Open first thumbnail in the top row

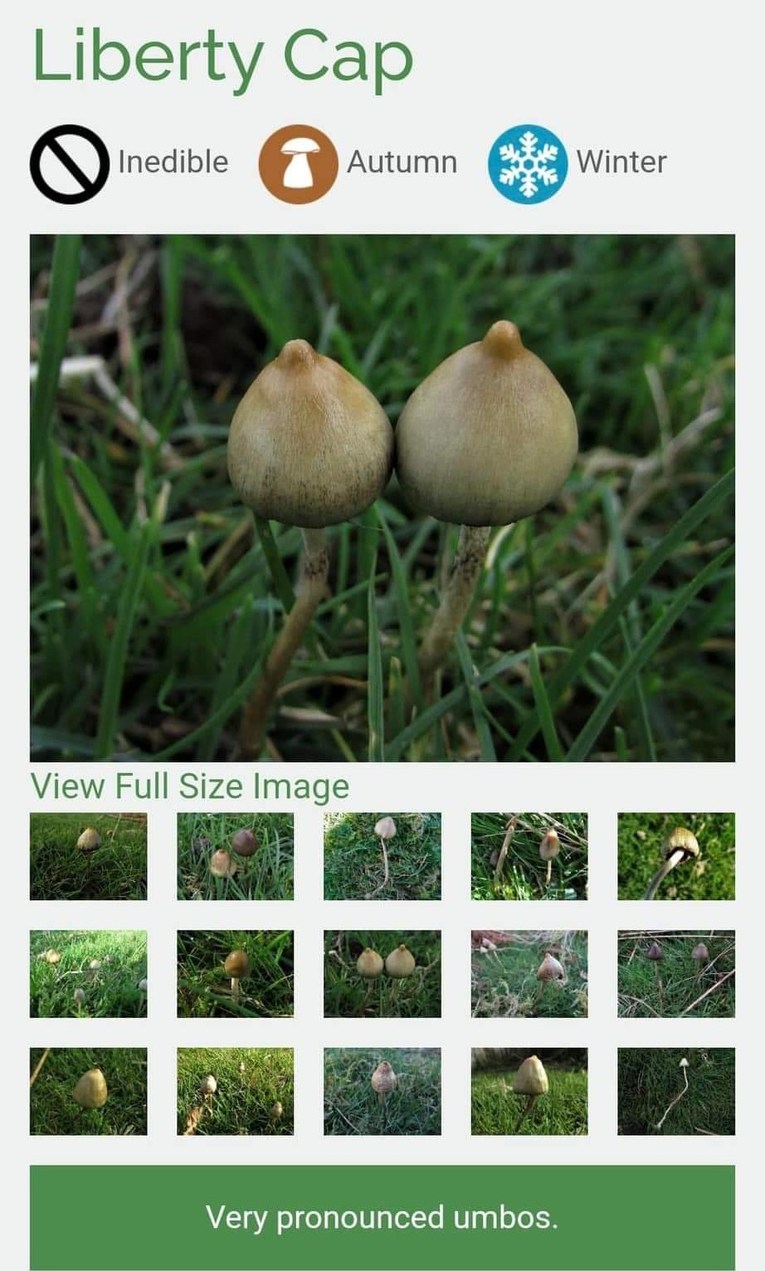pyautogui.click(x=88, y=856)
